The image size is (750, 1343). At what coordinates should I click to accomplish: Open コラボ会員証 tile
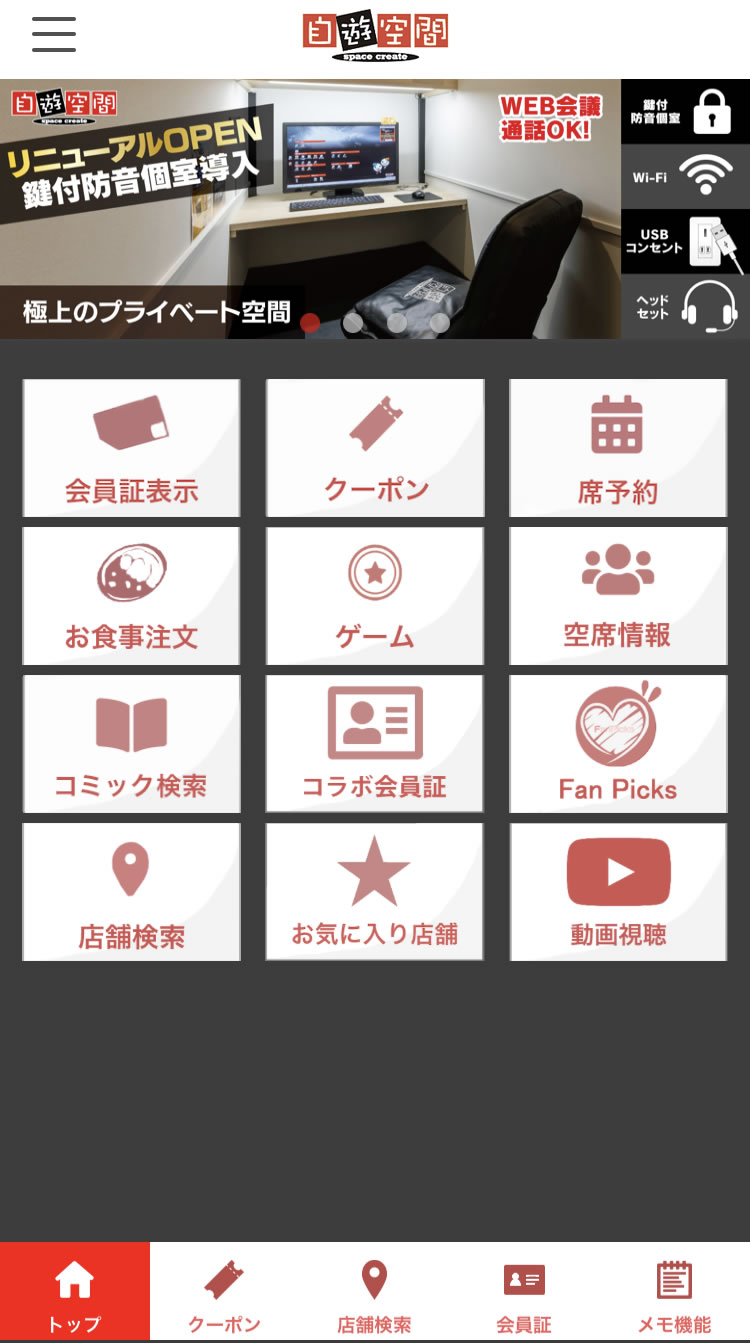coord(375,744)
